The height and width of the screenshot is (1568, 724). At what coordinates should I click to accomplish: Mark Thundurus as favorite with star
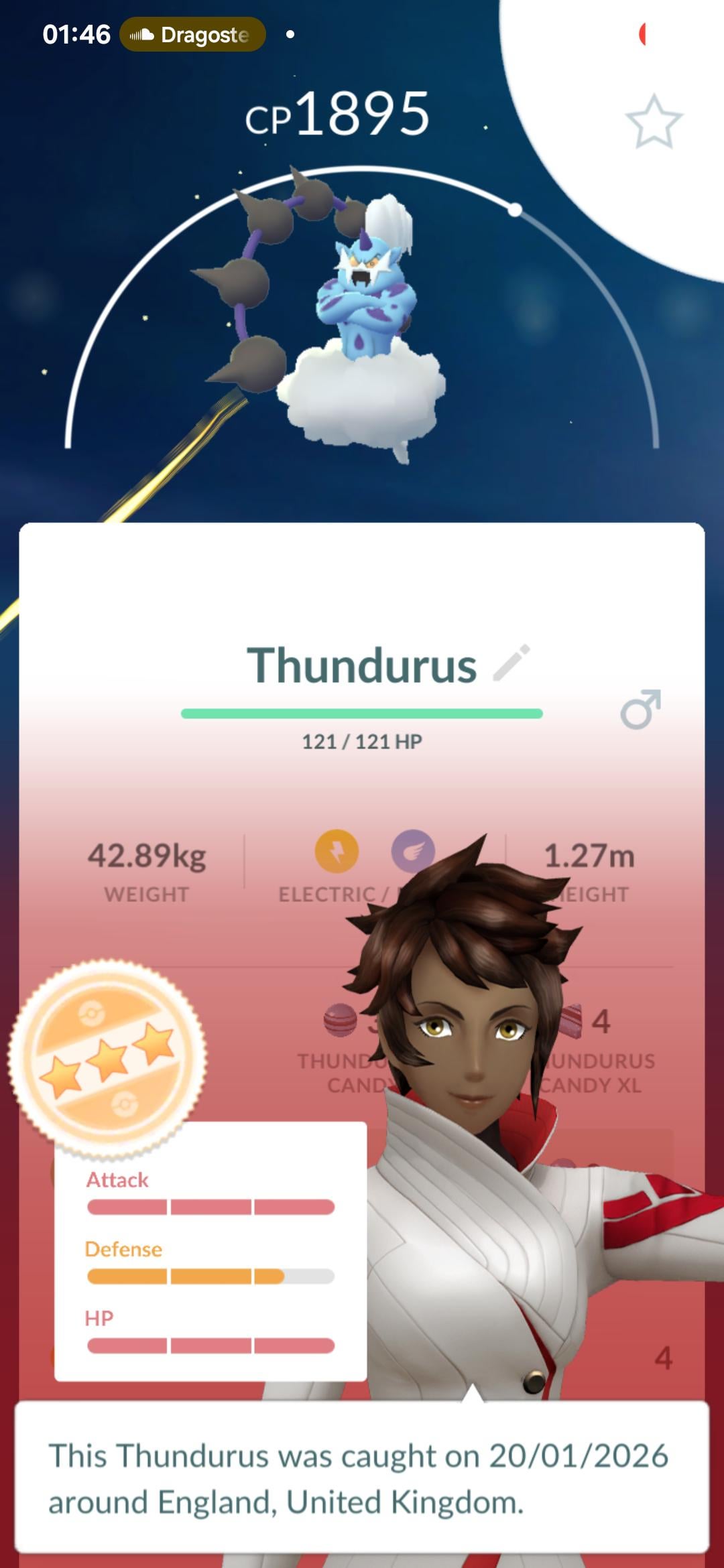tap(654, 121)
